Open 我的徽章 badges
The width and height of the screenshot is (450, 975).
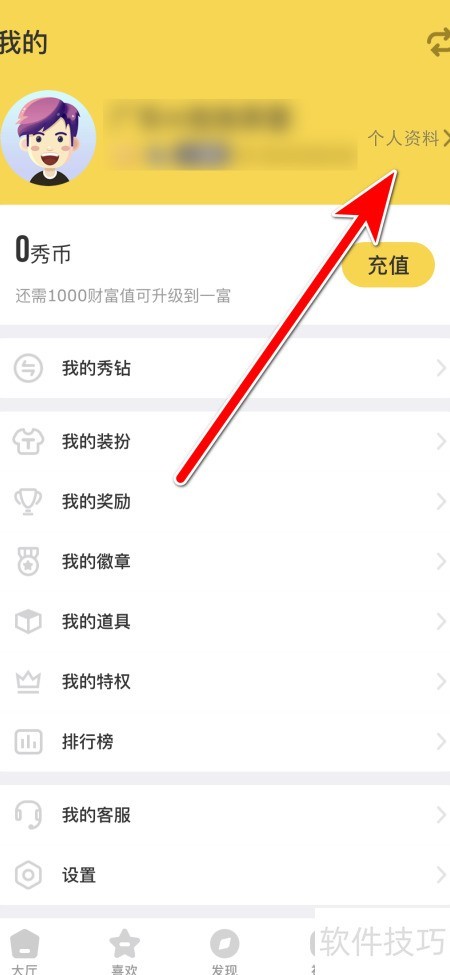click(225, 561)
